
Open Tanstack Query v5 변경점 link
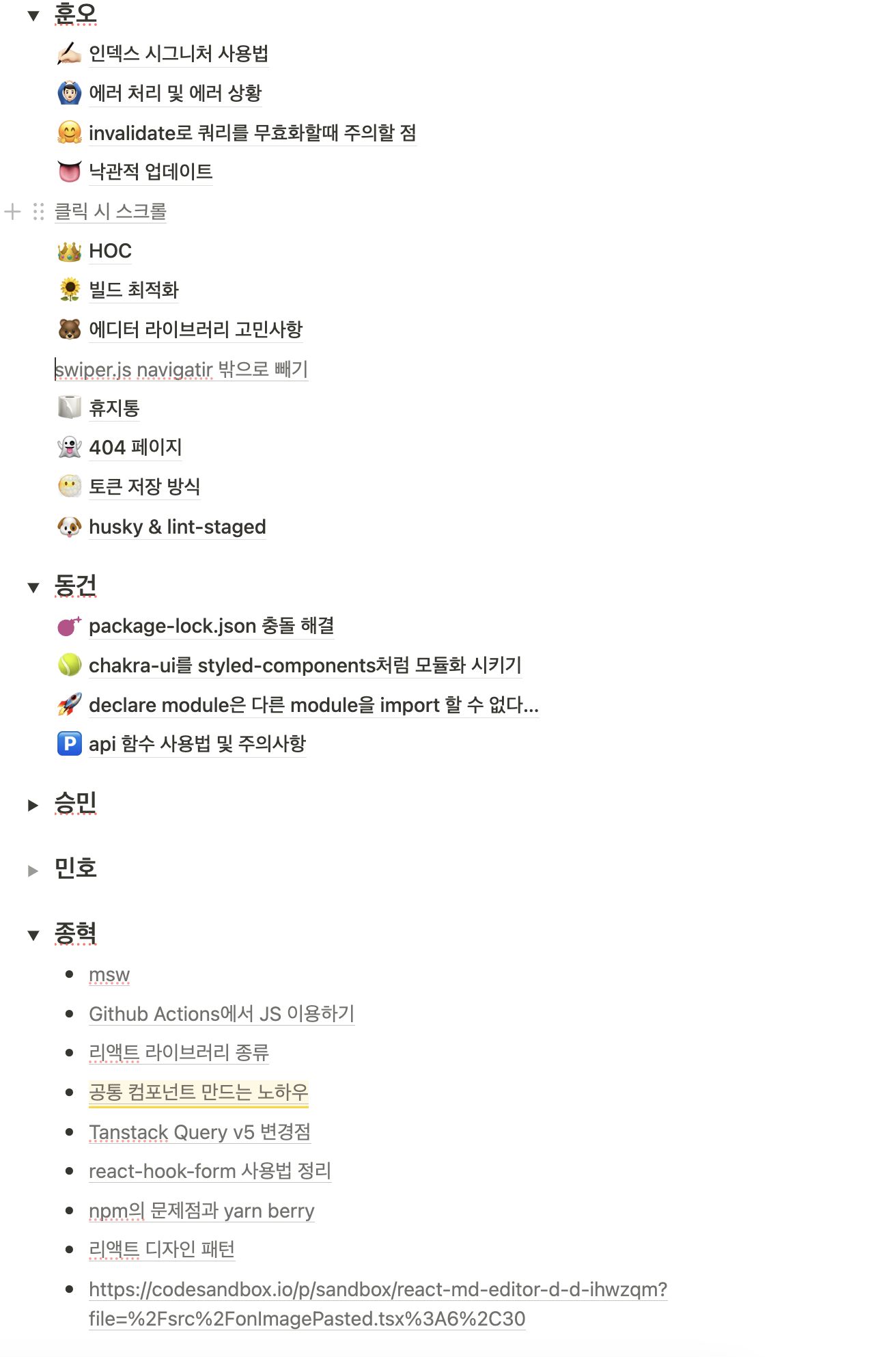click(x=199, y=1132)
